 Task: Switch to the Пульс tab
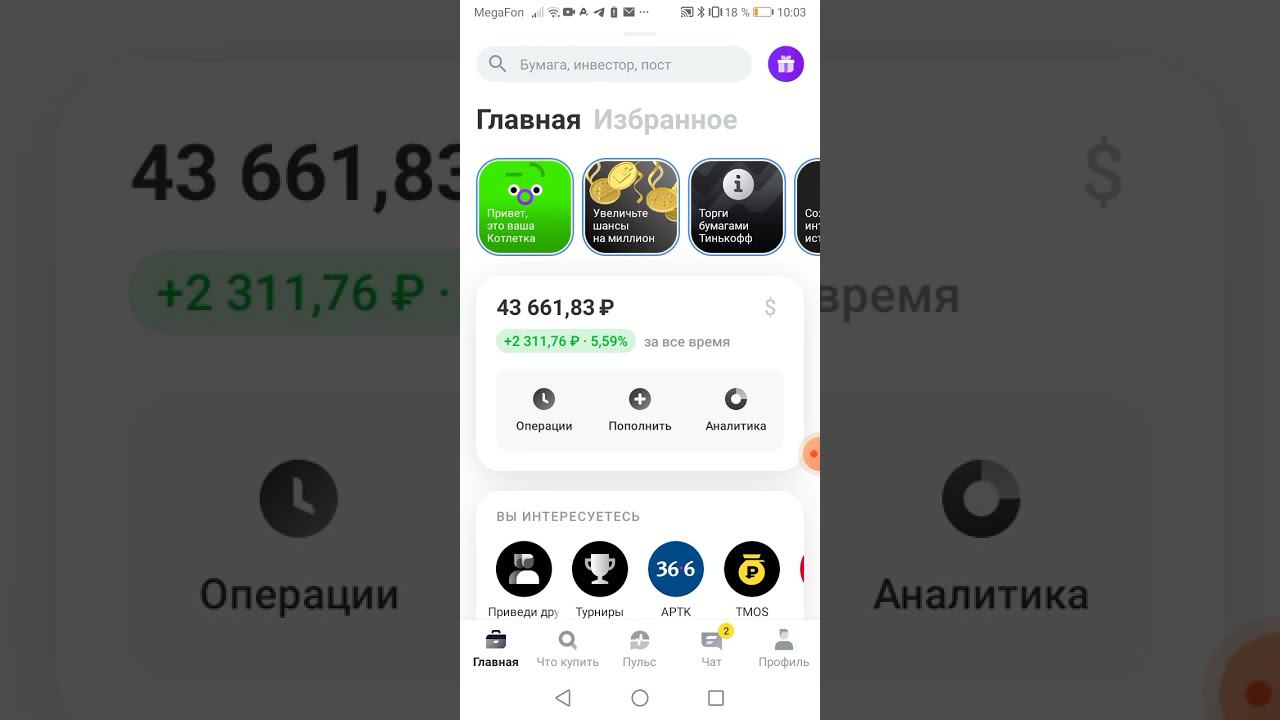(x=639, y=648)
